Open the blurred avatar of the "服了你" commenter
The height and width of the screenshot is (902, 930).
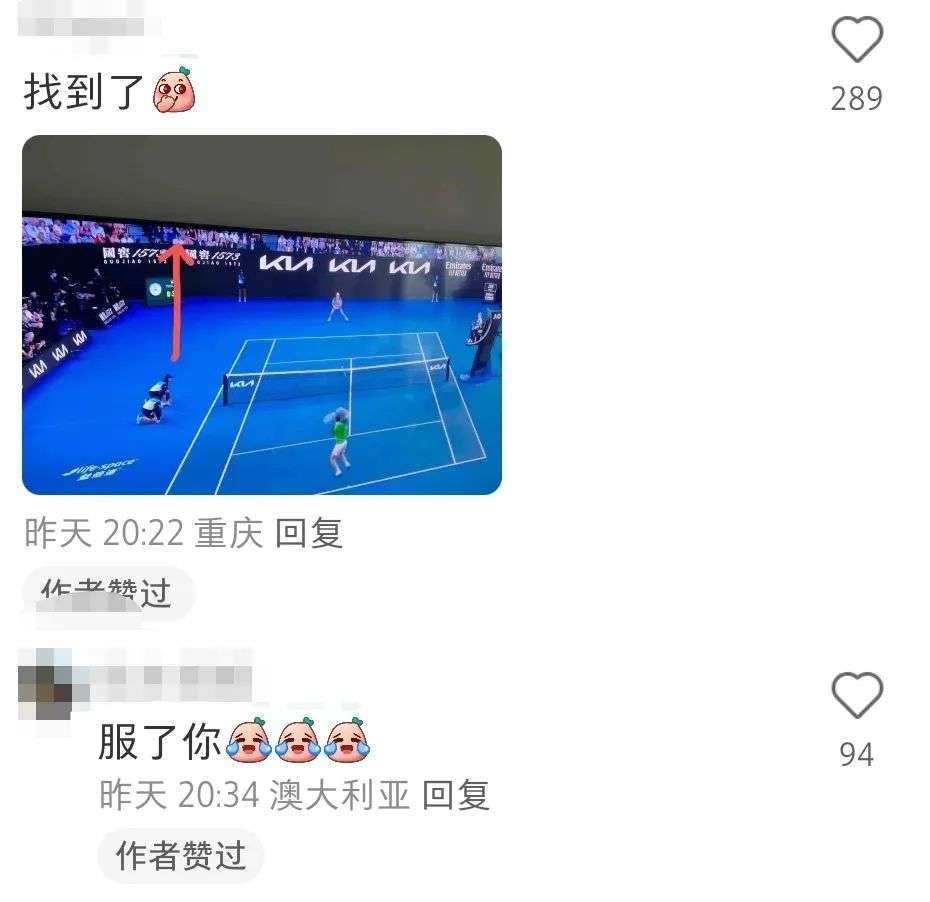coord(46,684)
